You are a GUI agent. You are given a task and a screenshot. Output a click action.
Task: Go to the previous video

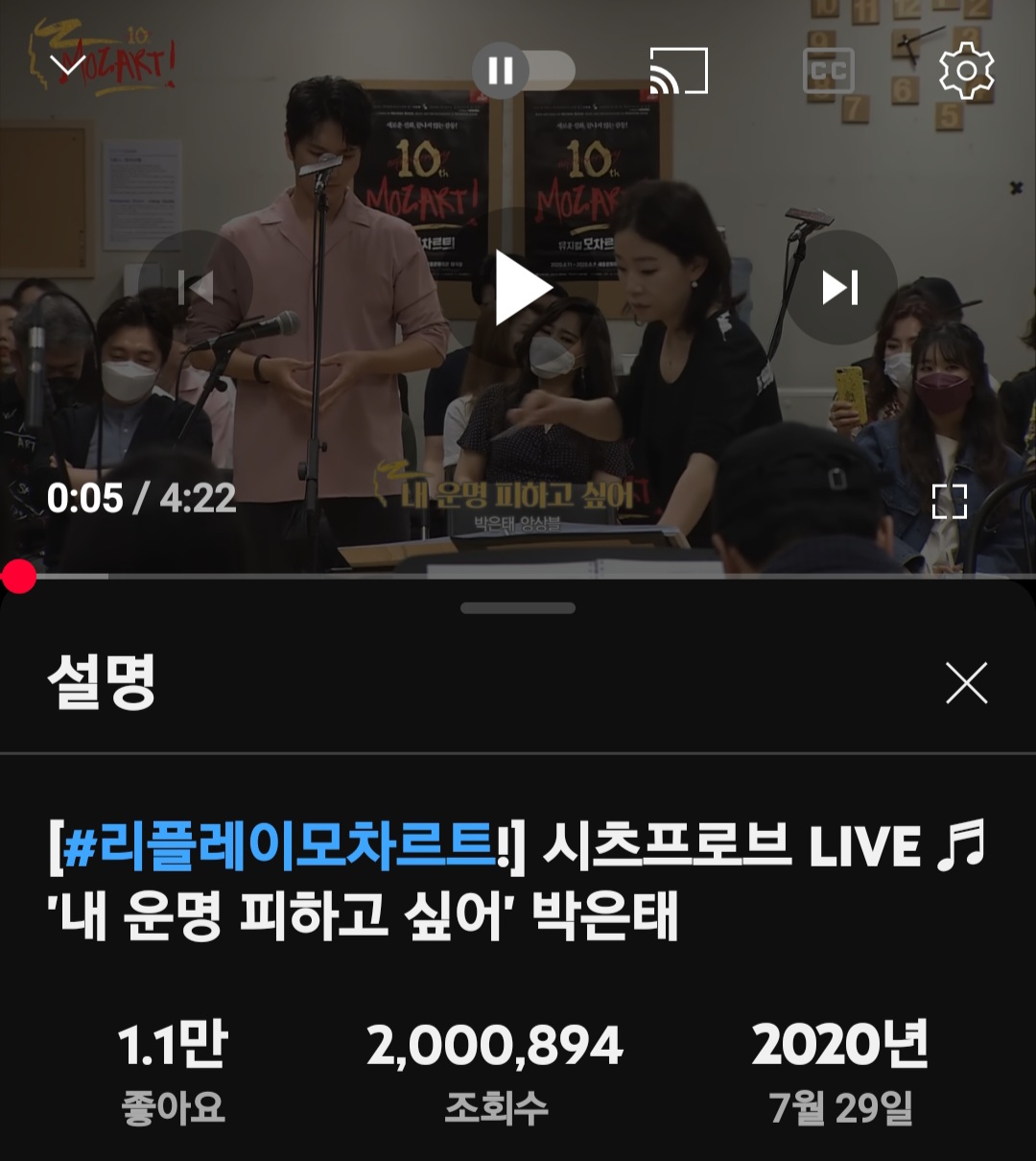click(x=196, y=288)
